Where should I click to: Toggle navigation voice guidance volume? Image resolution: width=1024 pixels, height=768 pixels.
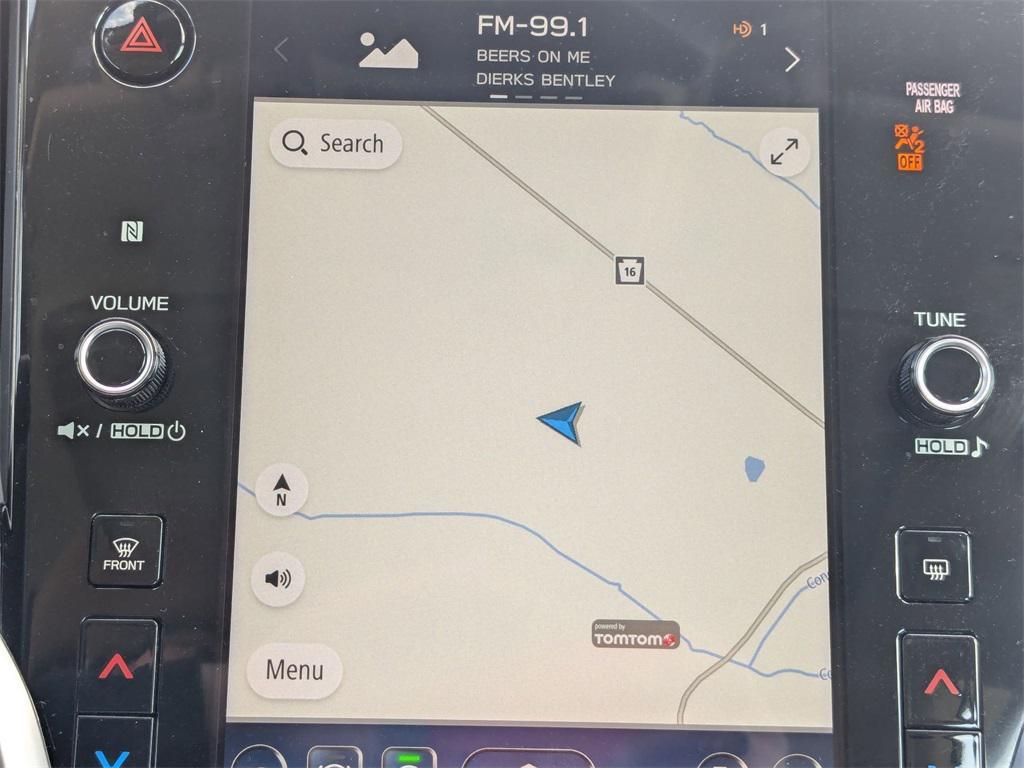pos(278,579)
